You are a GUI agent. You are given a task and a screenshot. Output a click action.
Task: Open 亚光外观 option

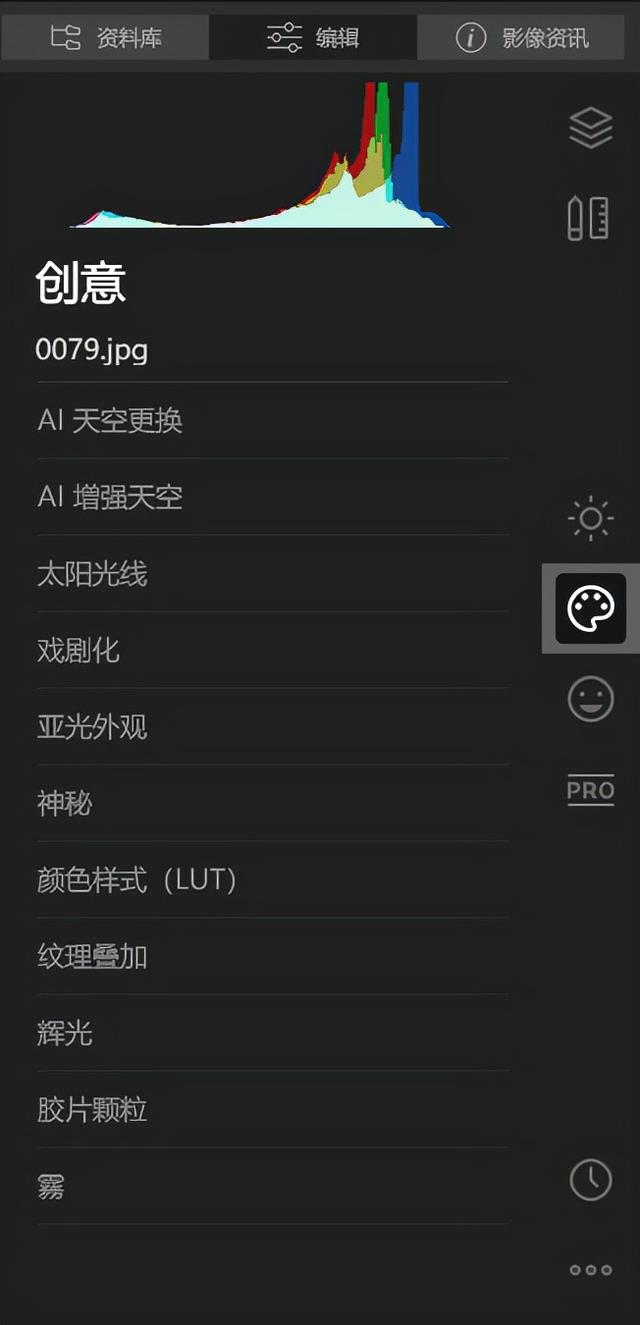tap(92, 727)
